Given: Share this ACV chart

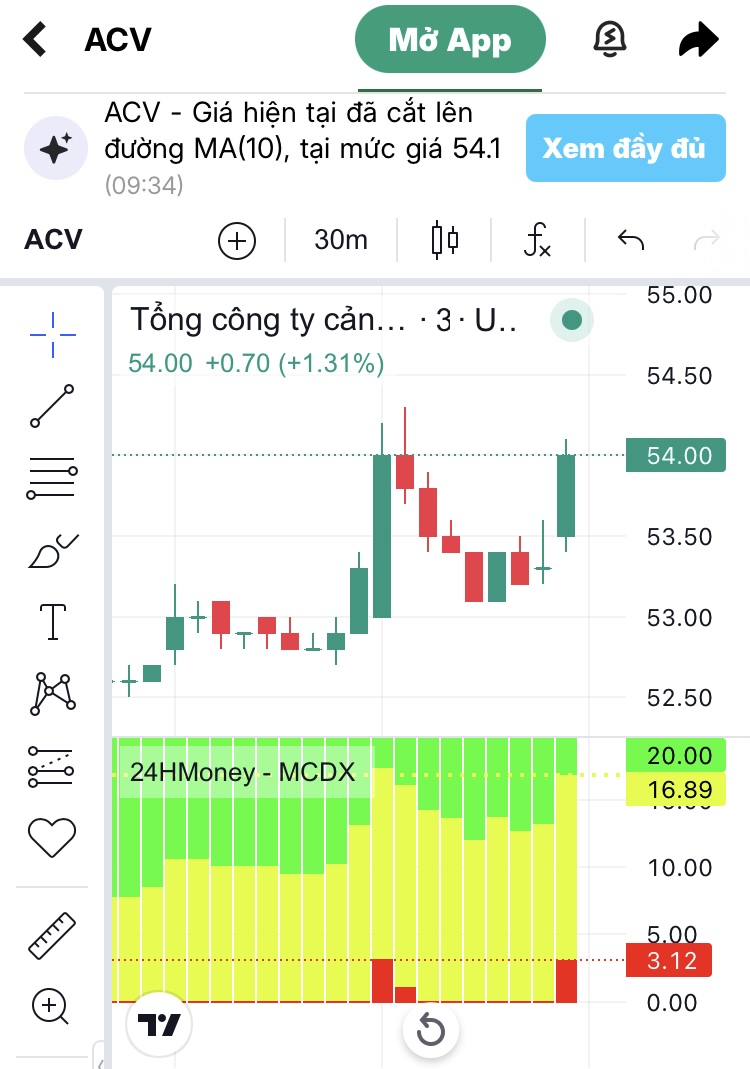Looking at the screenshot, I should [x=698, y=40].
